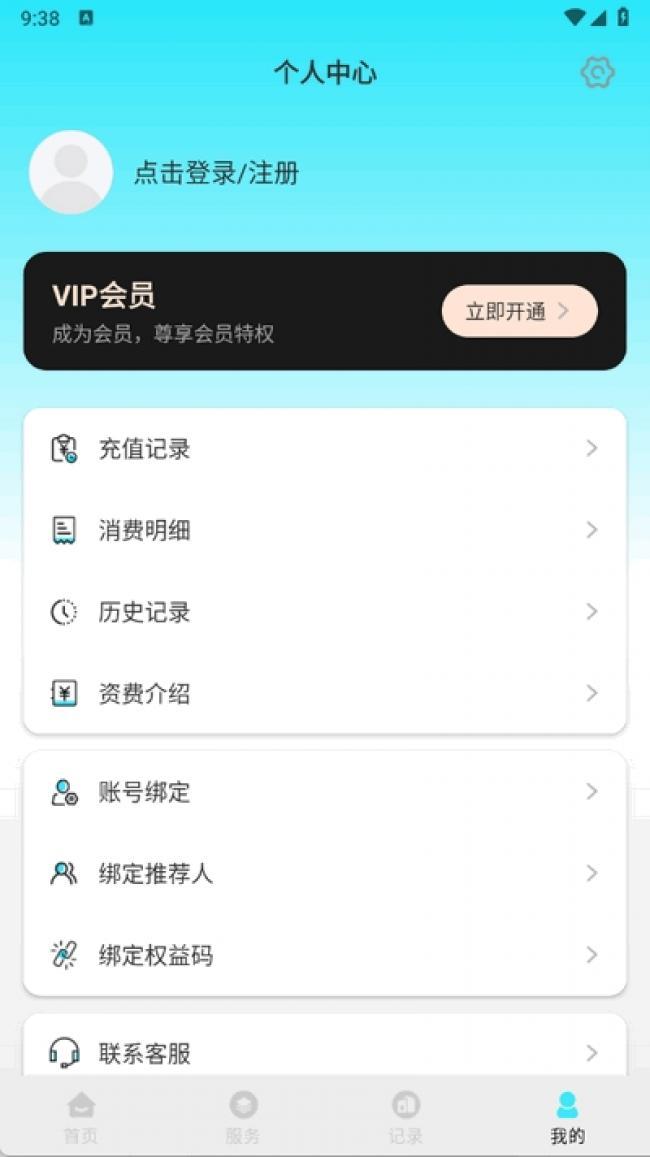Tap the 立即开通 VIP button
The image size is (650, 1157).
(x=519, y=311)
